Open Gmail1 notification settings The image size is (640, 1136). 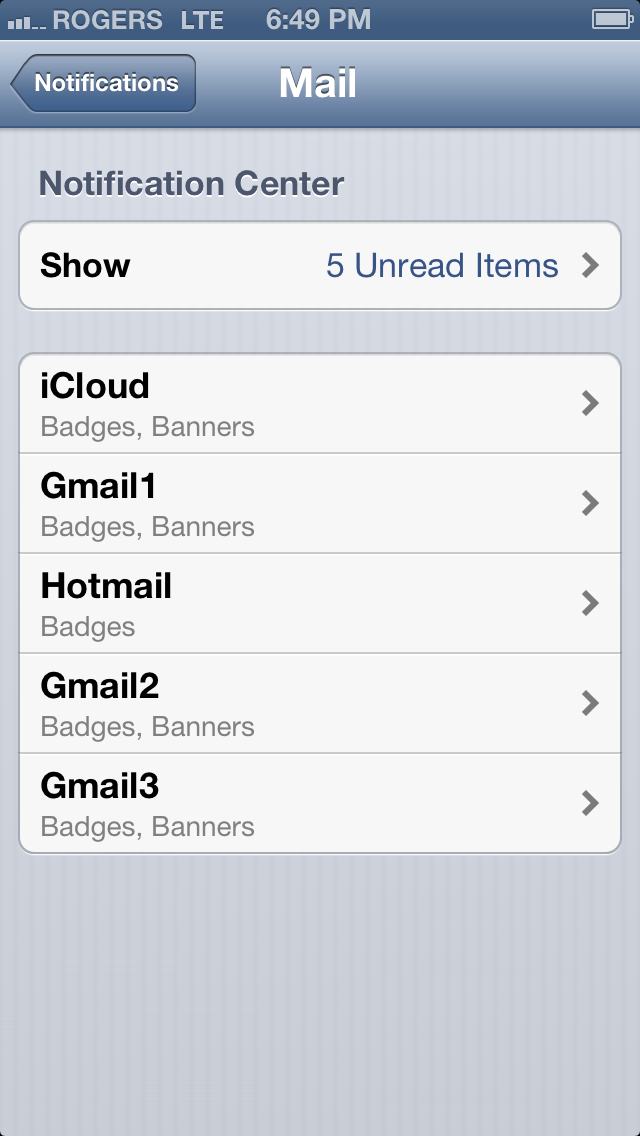coord(320,504)
